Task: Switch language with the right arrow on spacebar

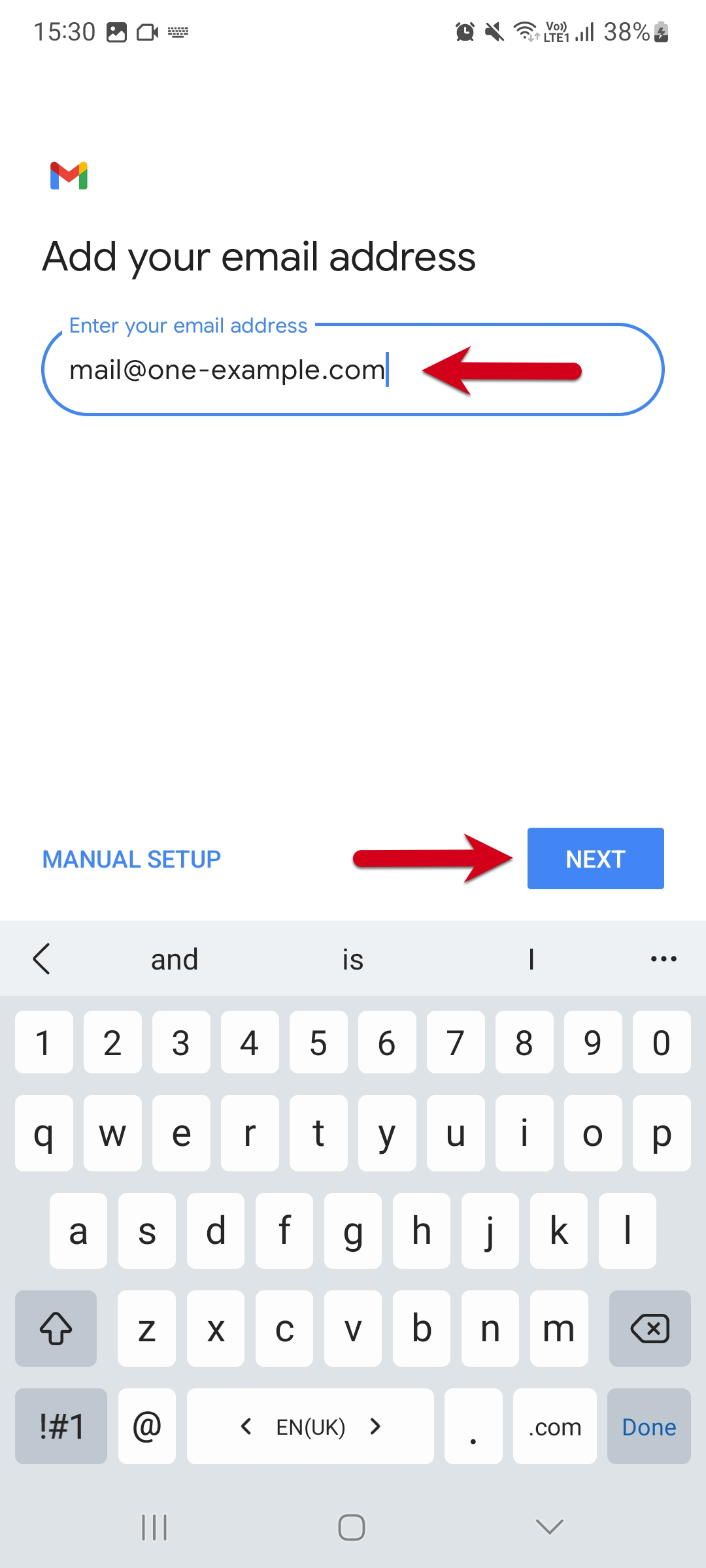Action: click(376, 1427)
